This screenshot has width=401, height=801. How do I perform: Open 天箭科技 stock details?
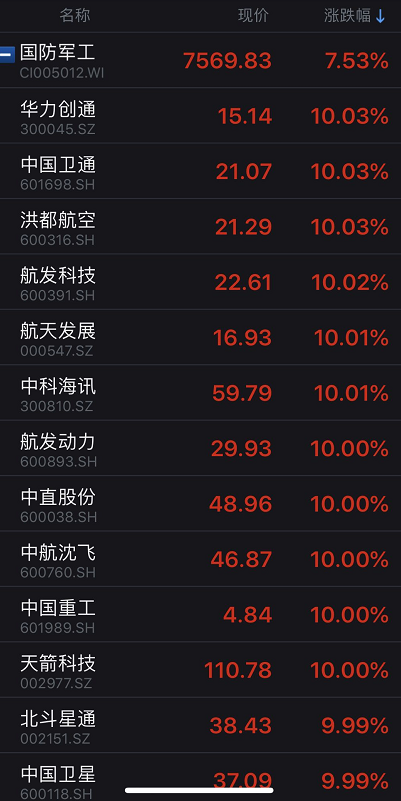click(x=200, y=670)
